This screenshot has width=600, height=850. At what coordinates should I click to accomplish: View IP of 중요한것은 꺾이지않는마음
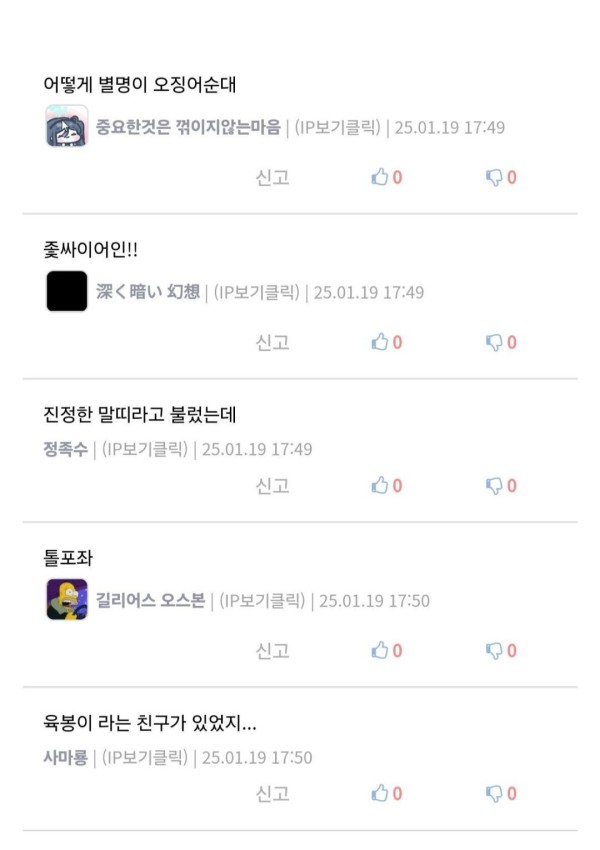tap(339, 128)
